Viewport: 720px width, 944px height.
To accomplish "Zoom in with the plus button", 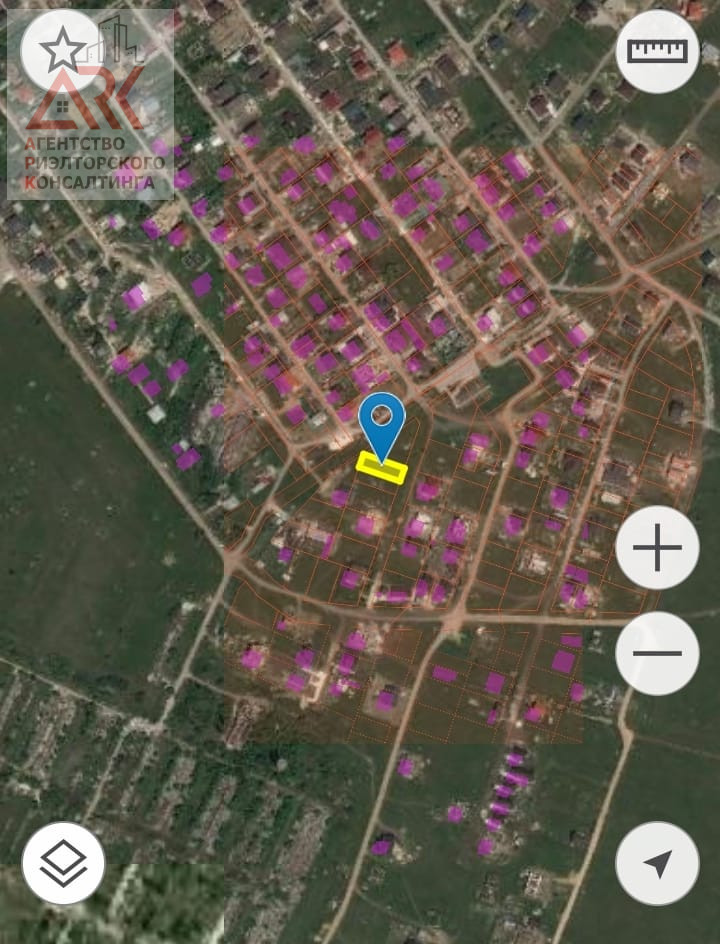I will pyautogui.click(x=657, y=547).
